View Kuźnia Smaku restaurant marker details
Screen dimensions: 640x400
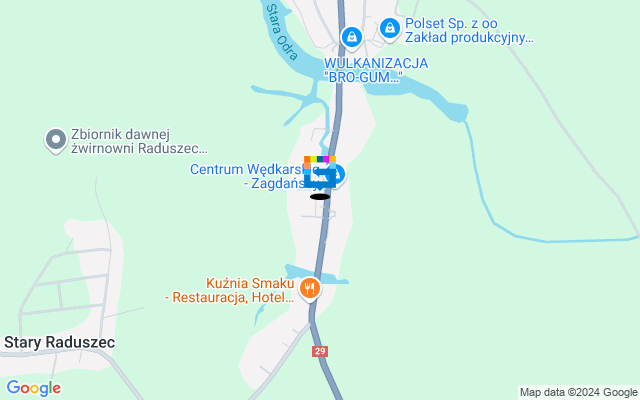tap(310, 290)
